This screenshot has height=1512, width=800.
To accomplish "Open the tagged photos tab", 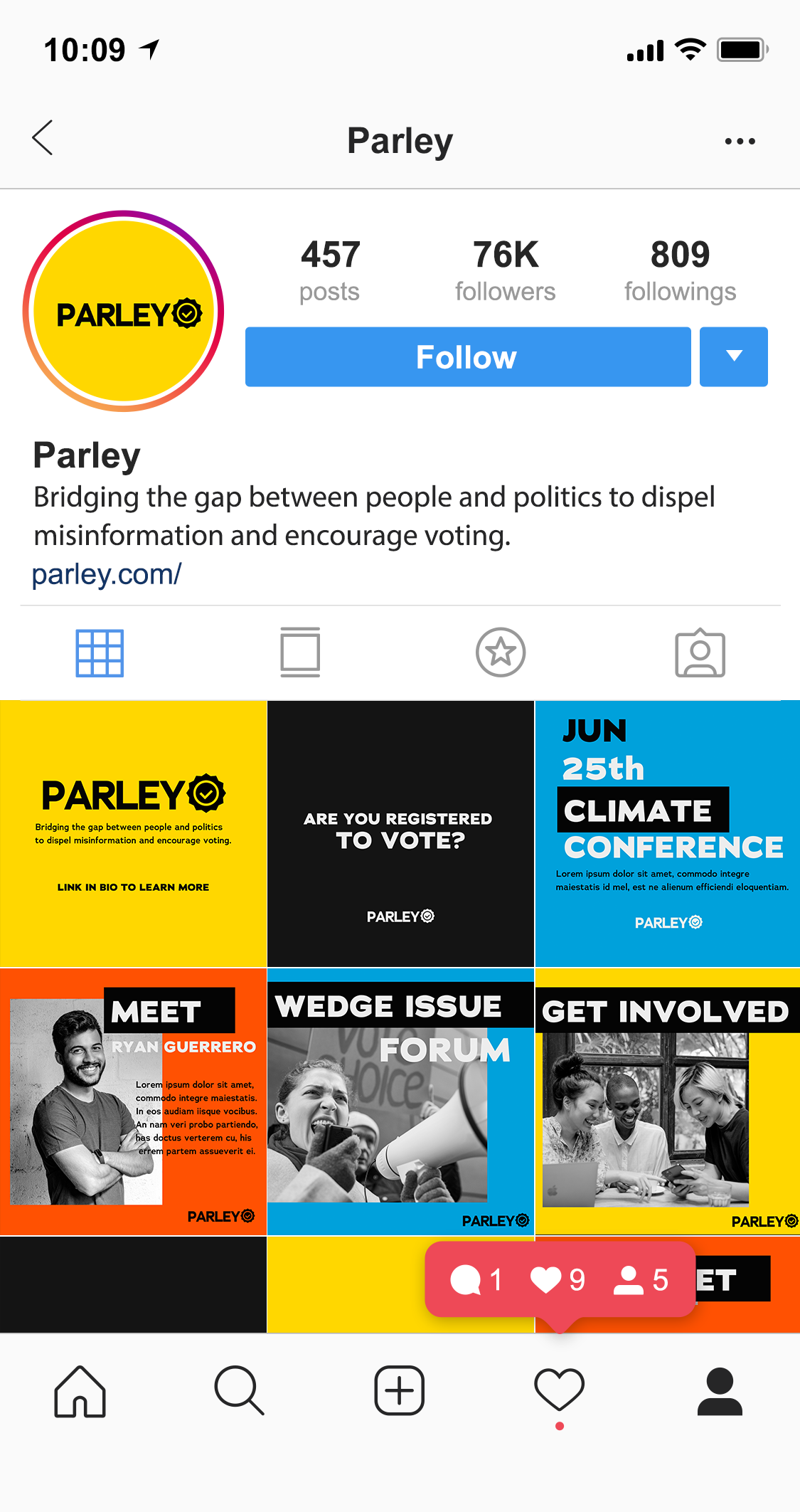I will point(700,652).
